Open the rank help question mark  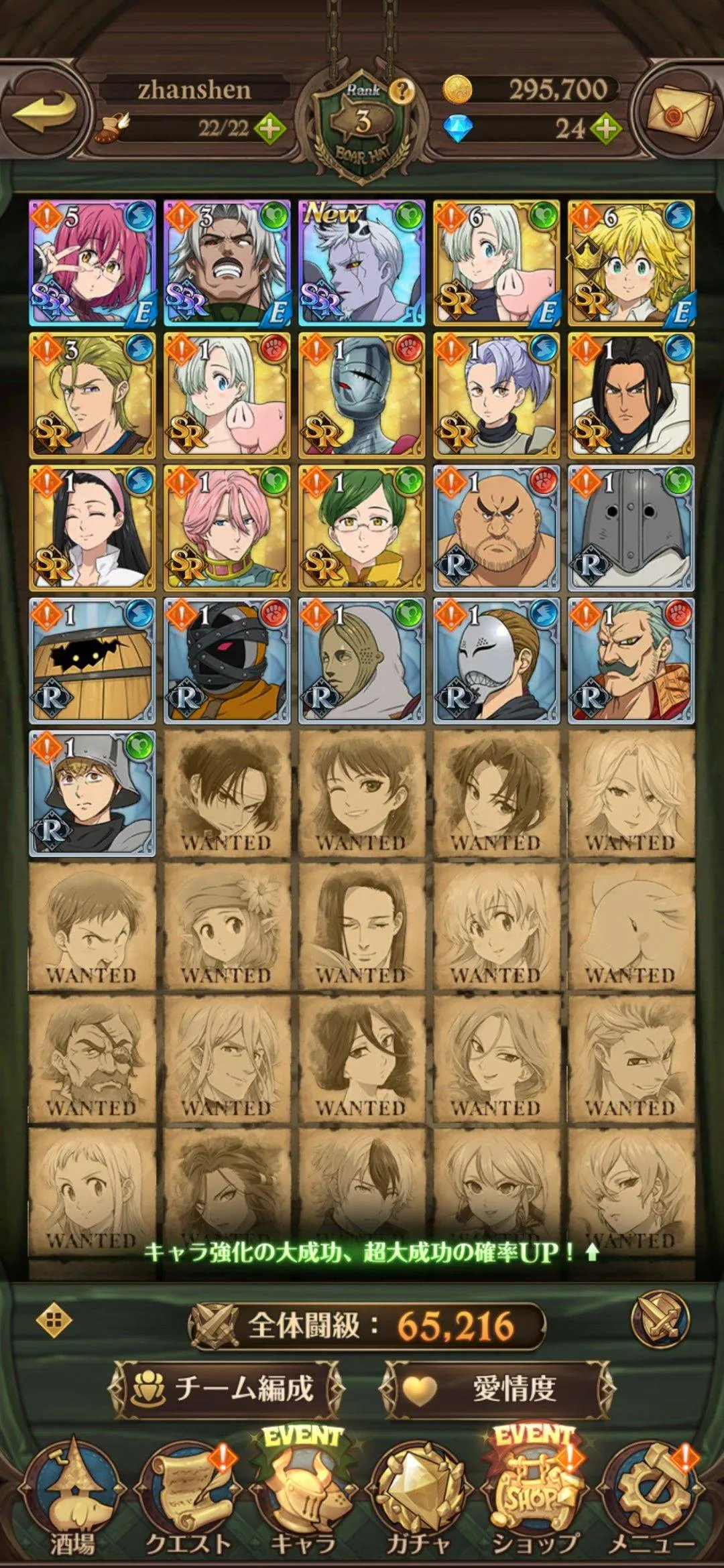coord(401,90)
